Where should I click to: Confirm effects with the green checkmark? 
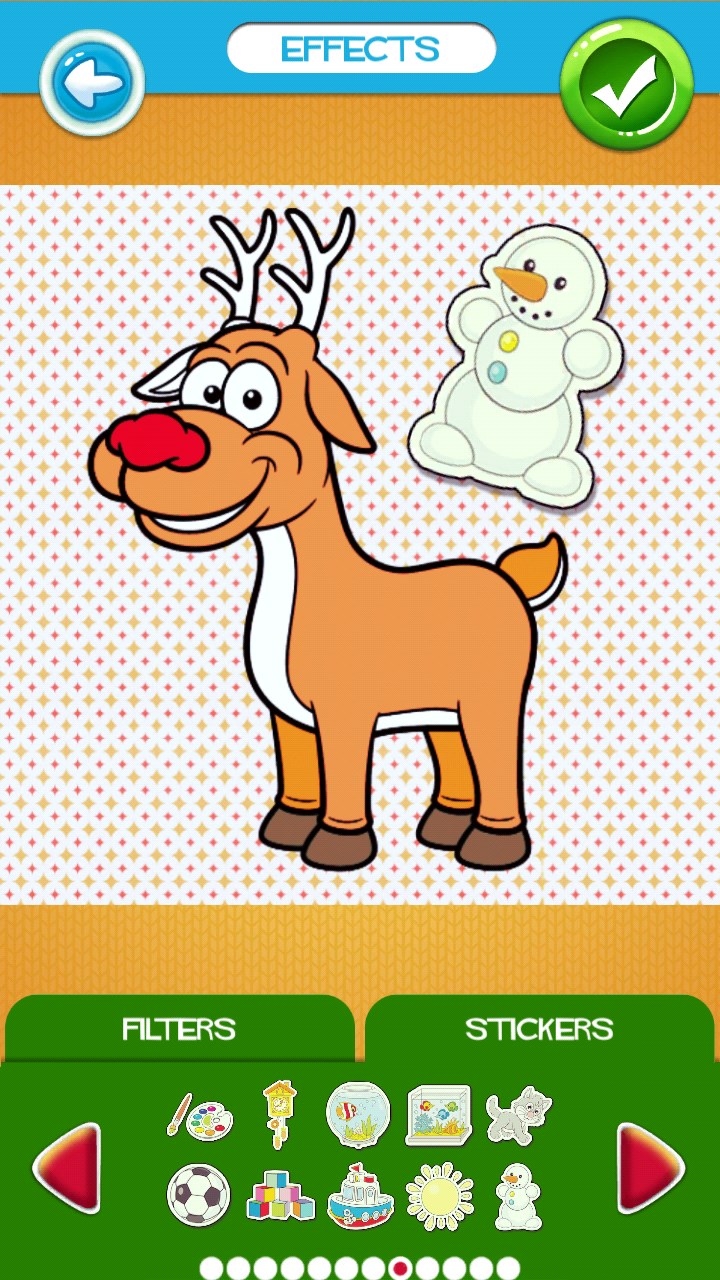[x=626, y=84]
